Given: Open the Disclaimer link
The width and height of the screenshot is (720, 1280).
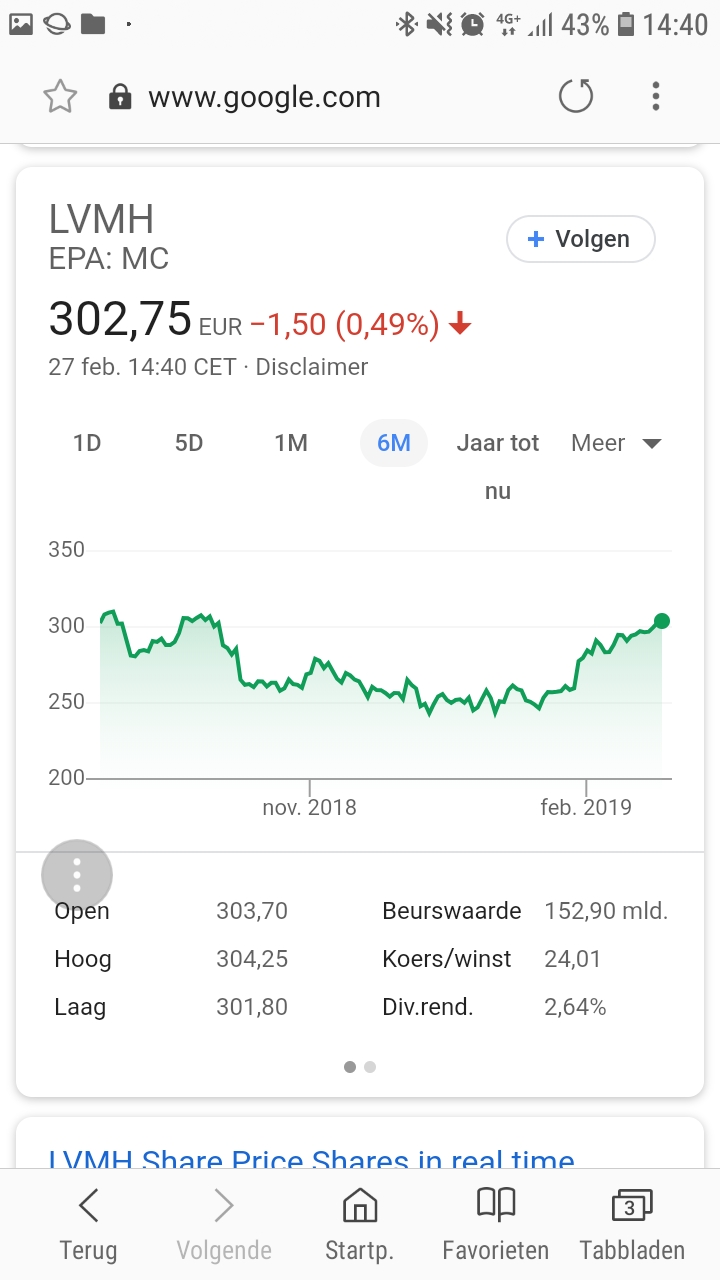Looking at the screenshot, I should 312,367.
